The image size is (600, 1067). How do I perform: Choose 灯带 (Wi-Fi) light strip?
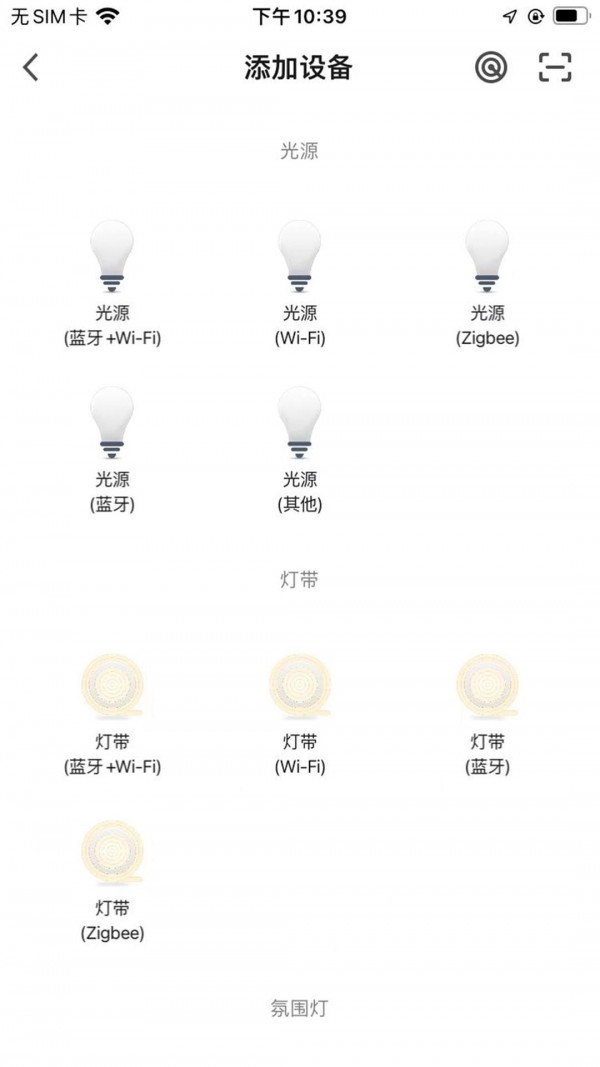[300, 713]
